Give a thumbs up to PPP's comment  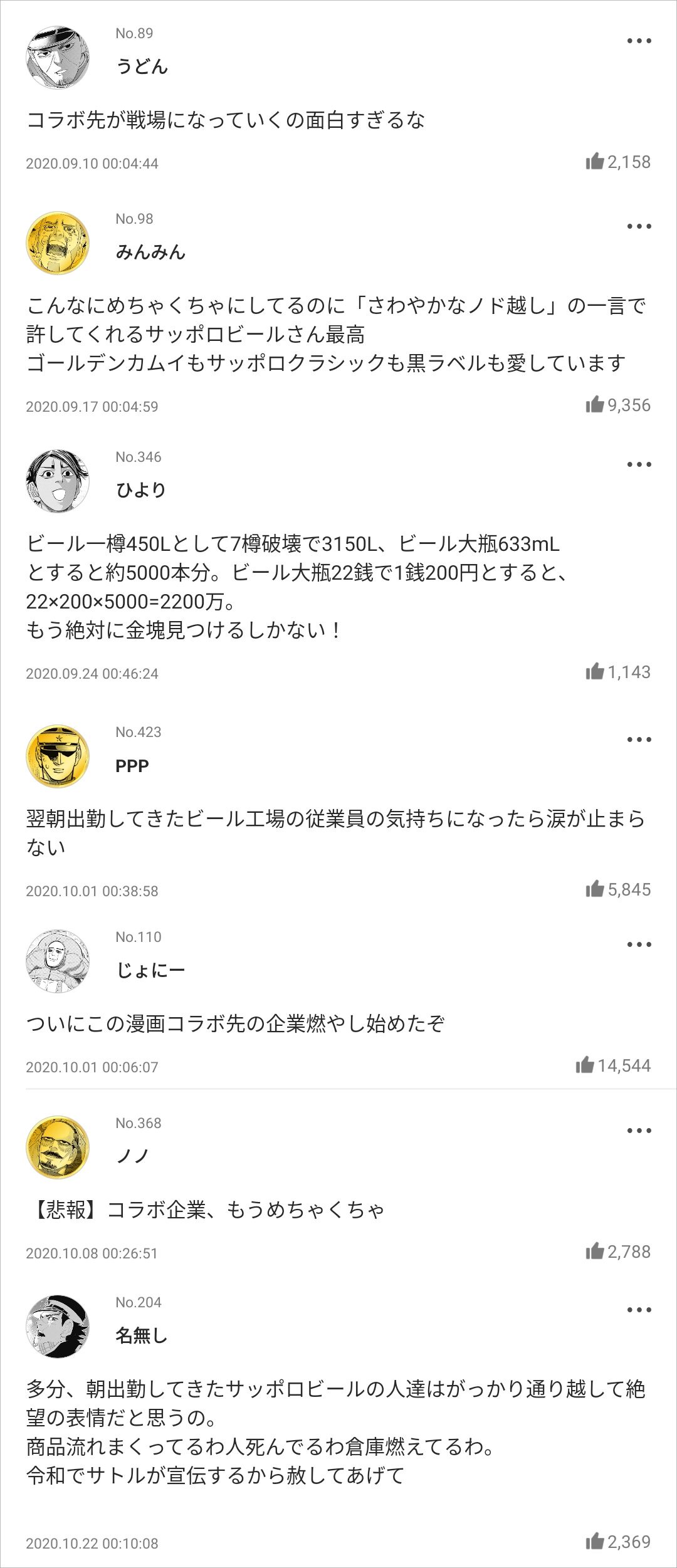coord(594,889)
